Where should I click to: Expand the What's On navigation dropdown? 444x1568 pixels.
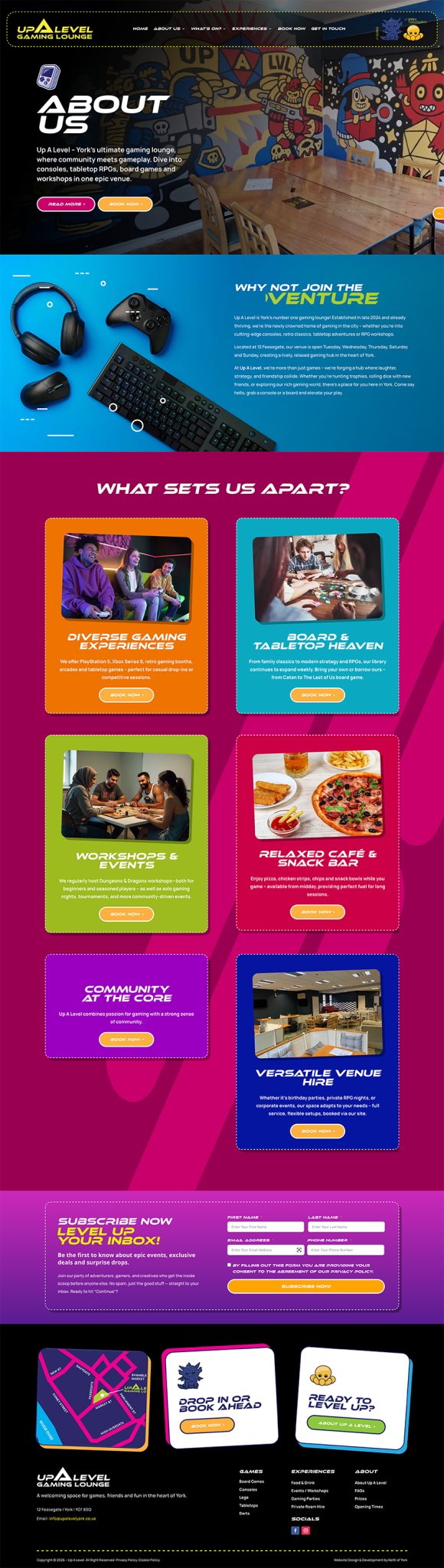[x=208, y=28]
